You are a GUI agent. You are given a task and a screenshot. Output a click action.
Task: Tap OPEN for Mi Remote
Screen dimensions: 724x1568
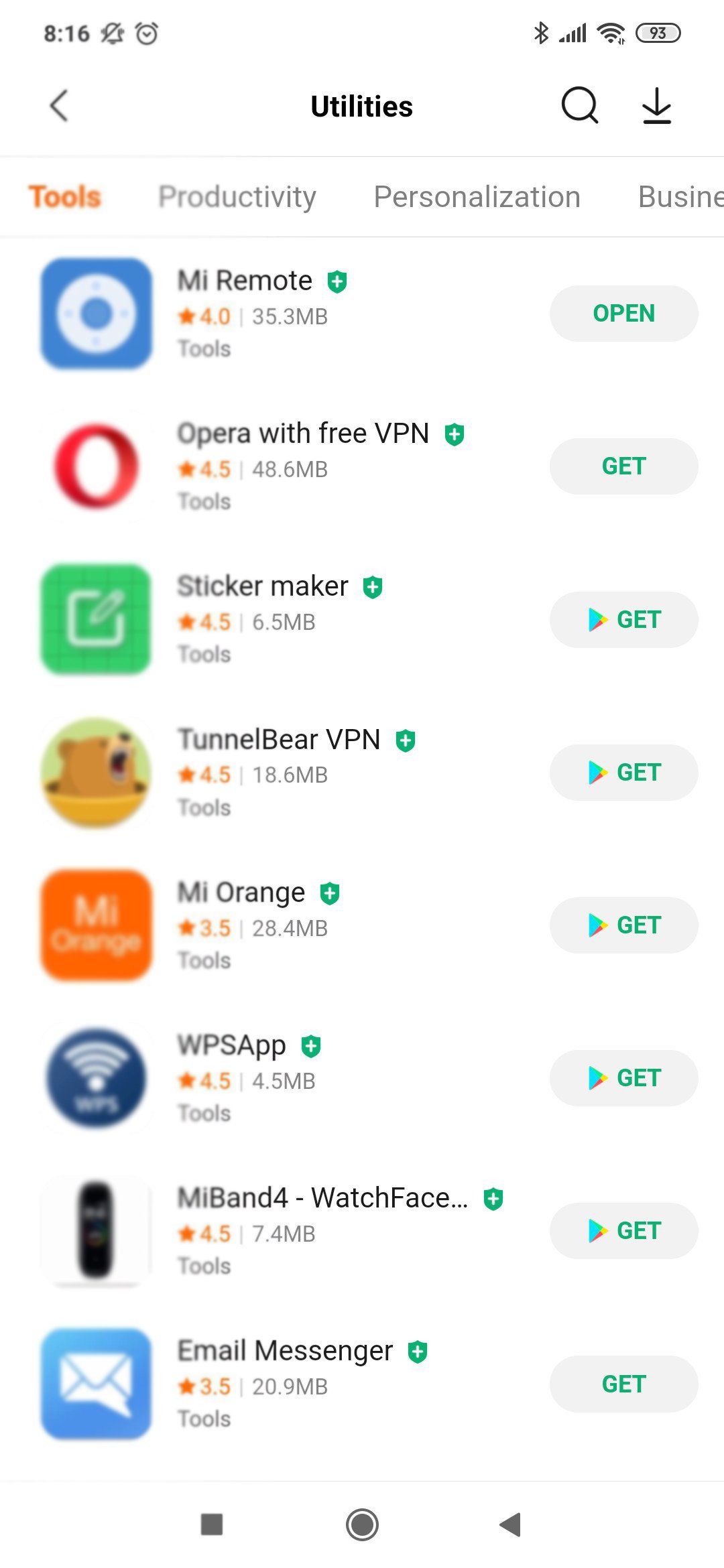pos(623,313)
